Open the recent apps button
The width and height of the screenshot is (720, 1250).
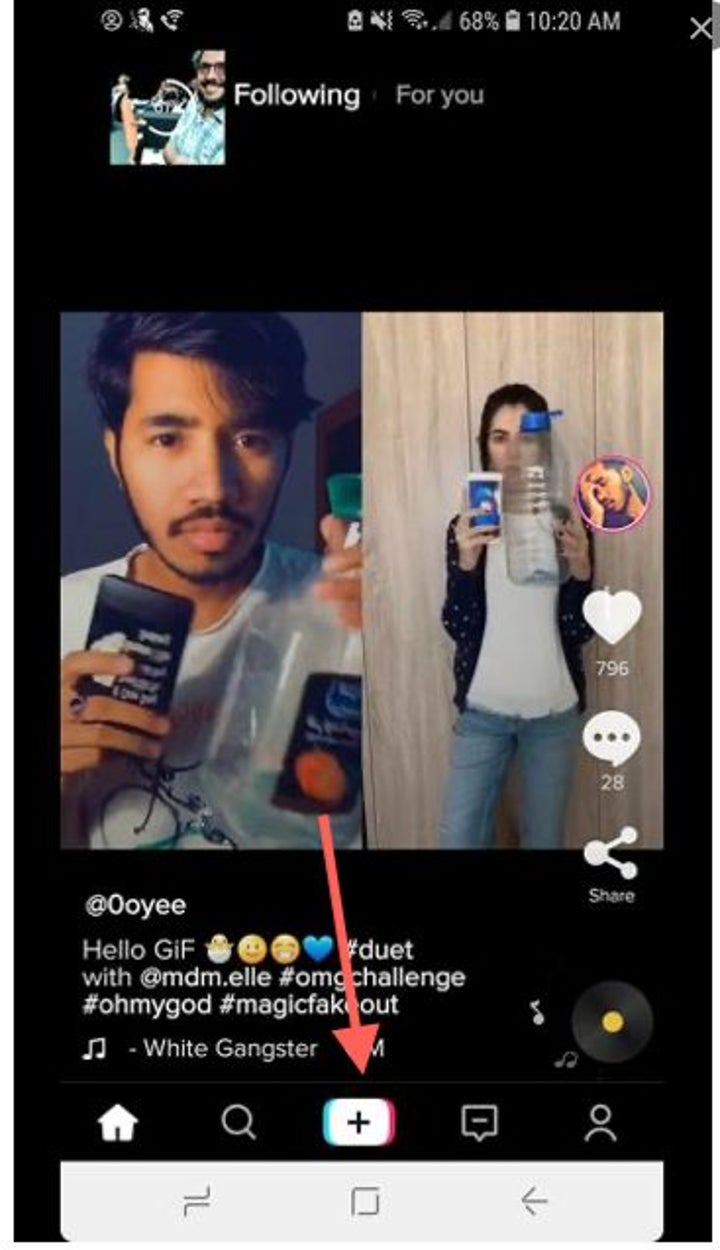click(197, 1202)
